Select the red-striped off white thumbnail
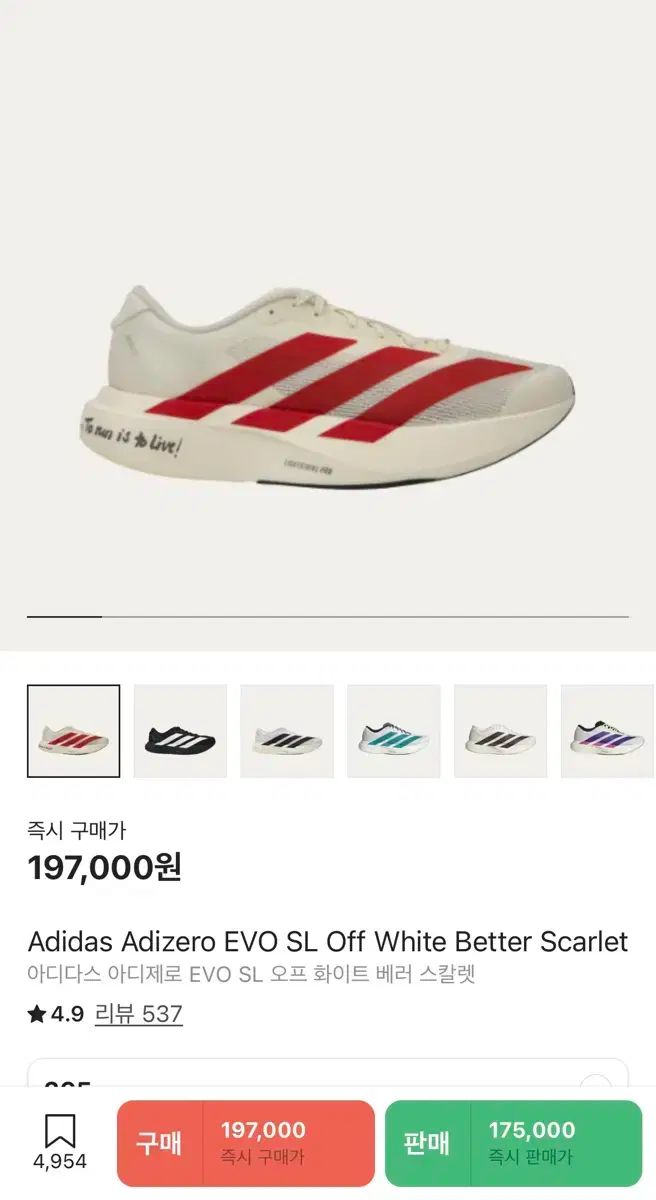 tap(73, 731)
